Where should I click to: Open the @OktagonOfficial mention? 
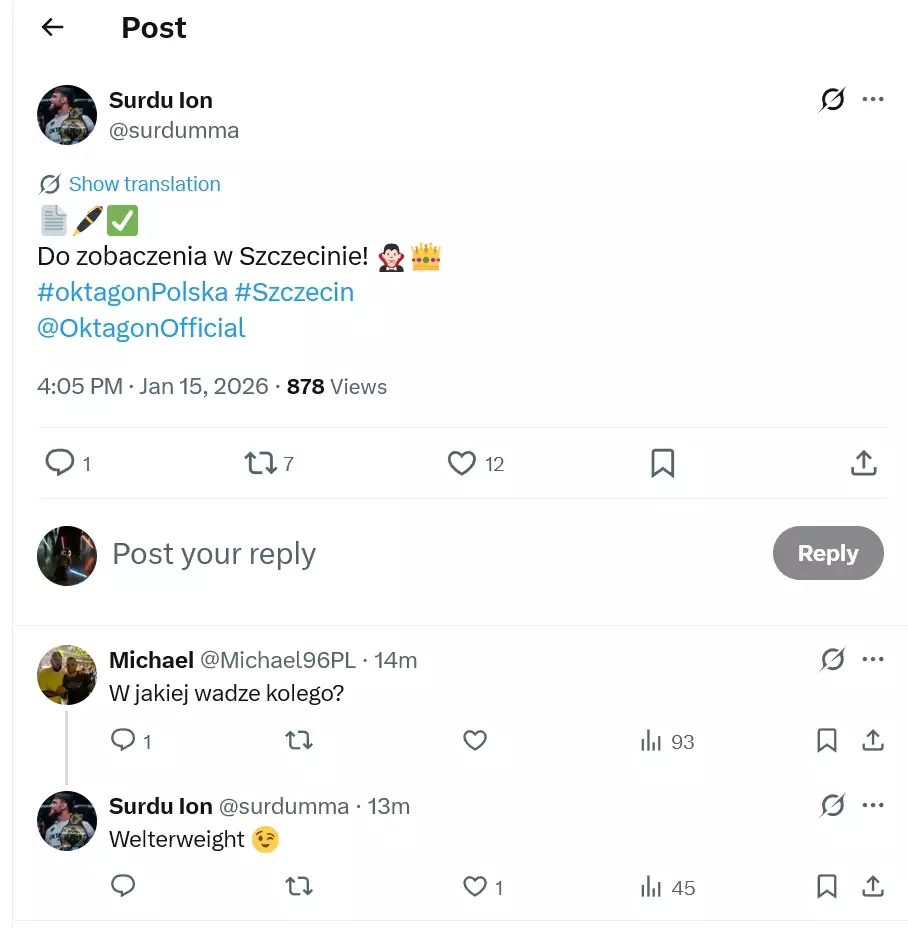coord(141,328)
